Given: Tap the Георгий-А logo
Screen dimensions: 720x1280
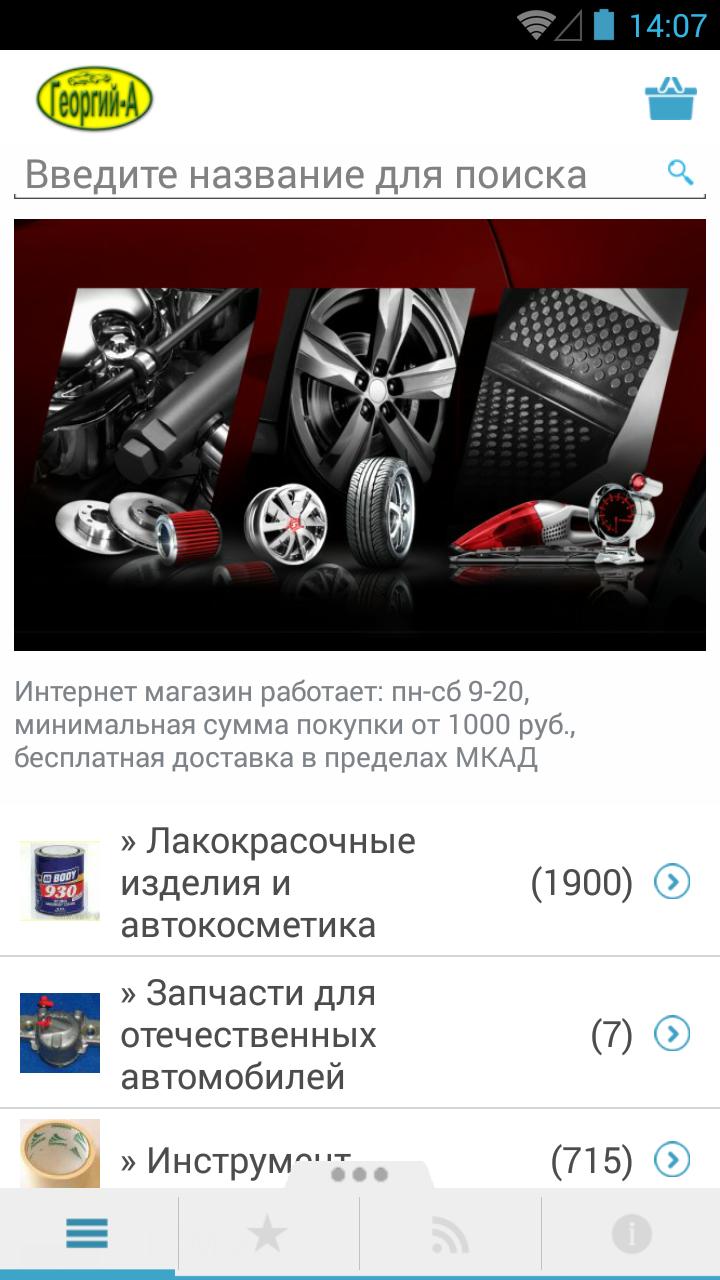Looking at the screenshot, I should tap(95, 98).
